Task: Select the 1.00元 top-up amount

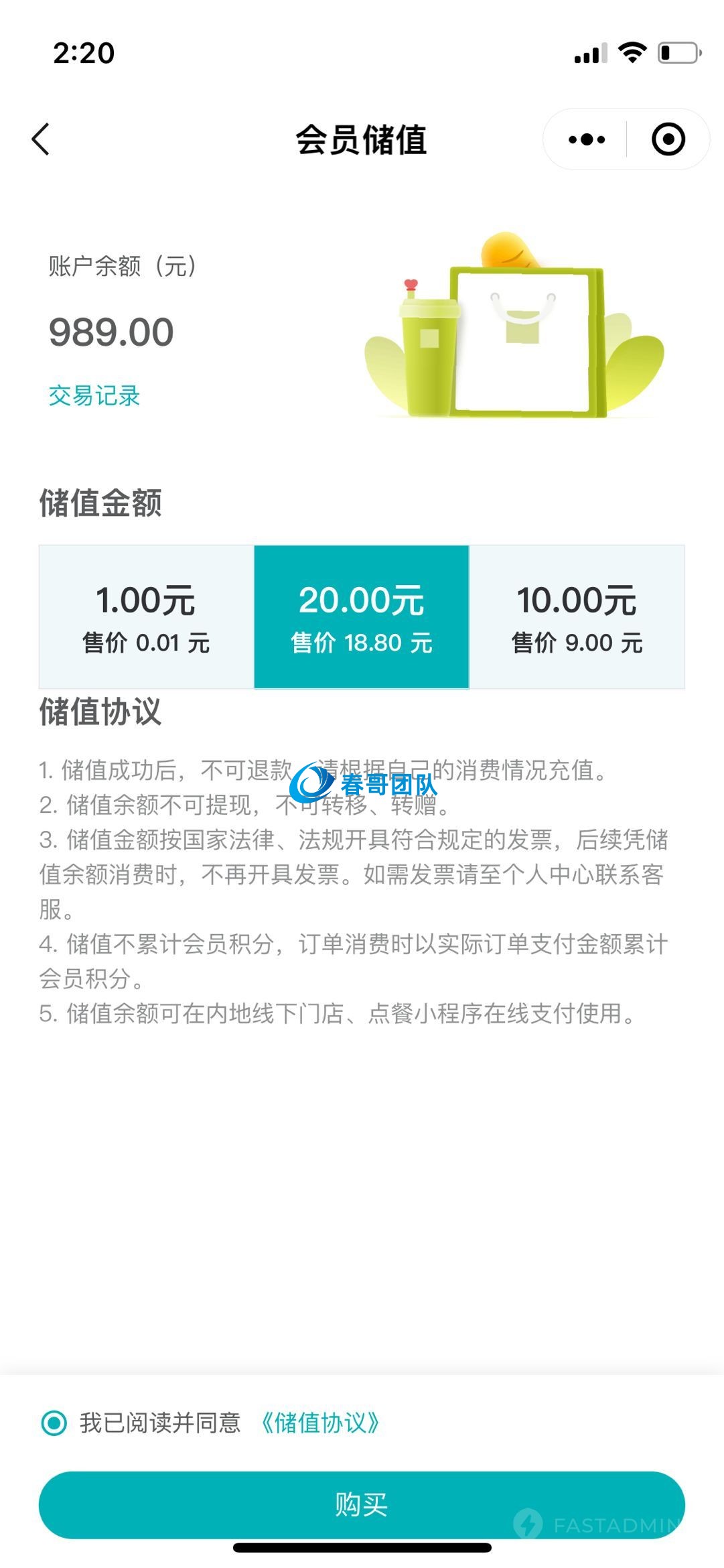Action: [x=147, y=617]
